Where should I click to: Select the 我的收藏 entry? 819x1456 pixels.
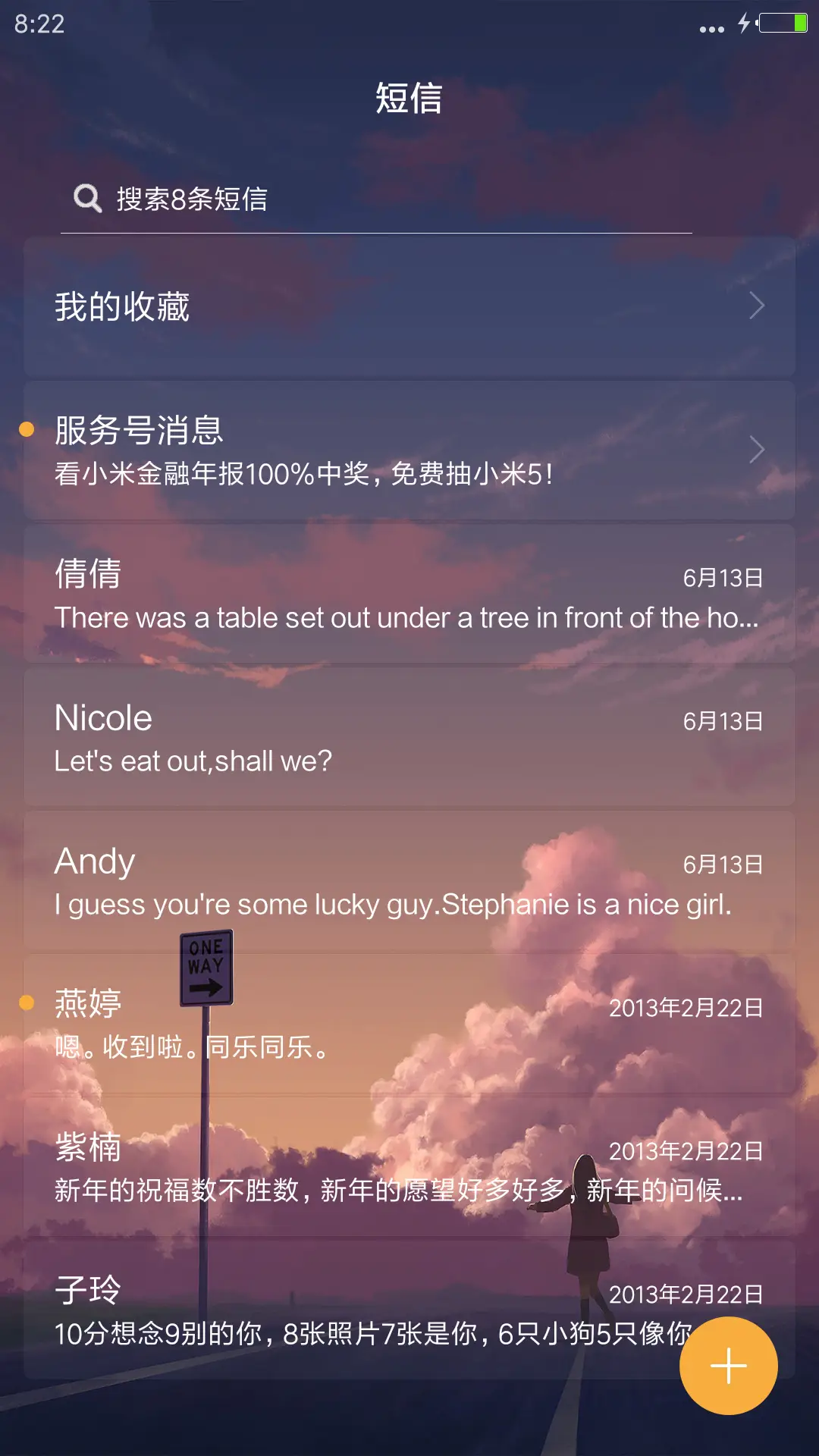pyautogui.click(x=303, y=306)
